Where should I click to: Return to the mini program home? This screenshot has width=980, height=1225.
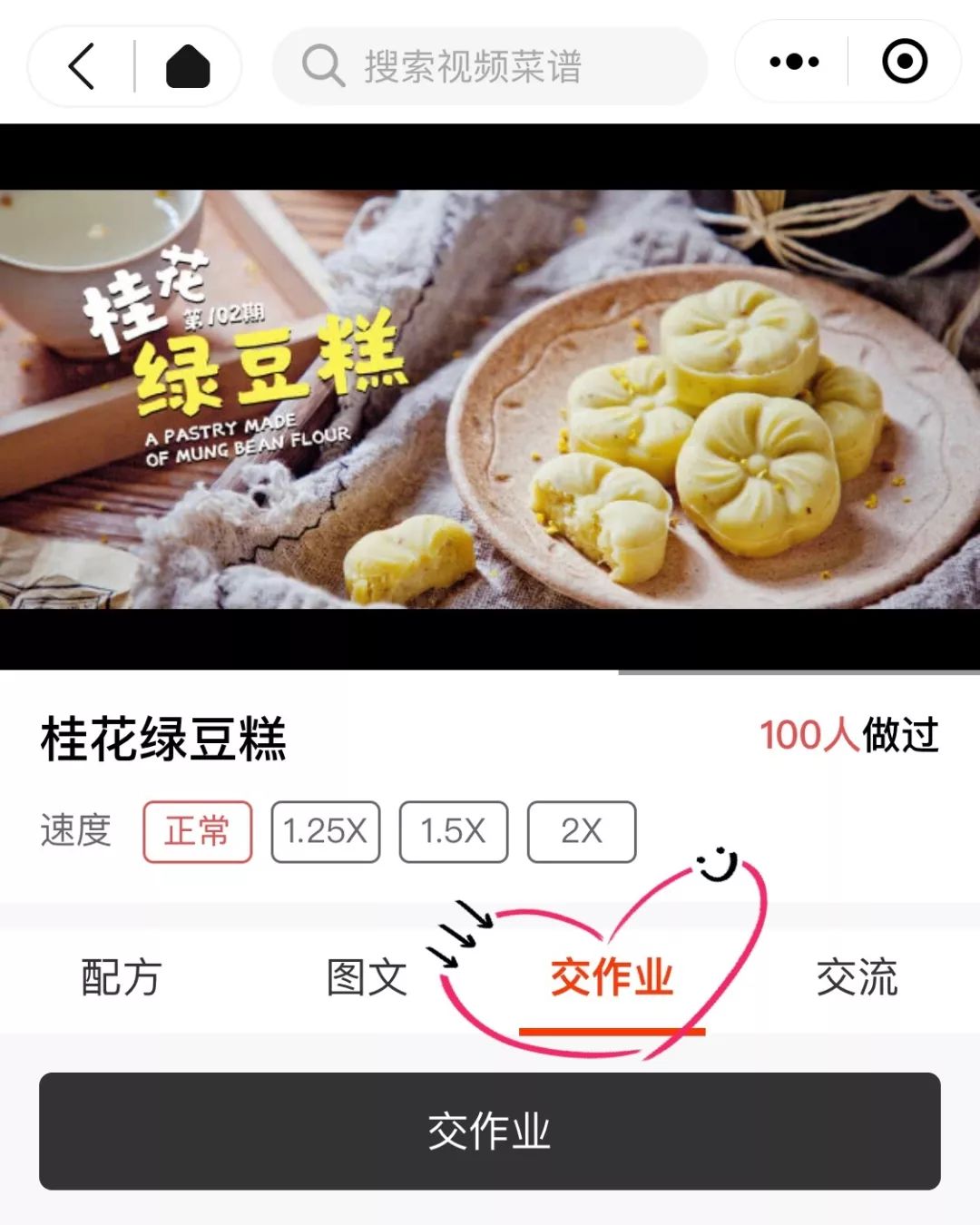coord(188,66)
